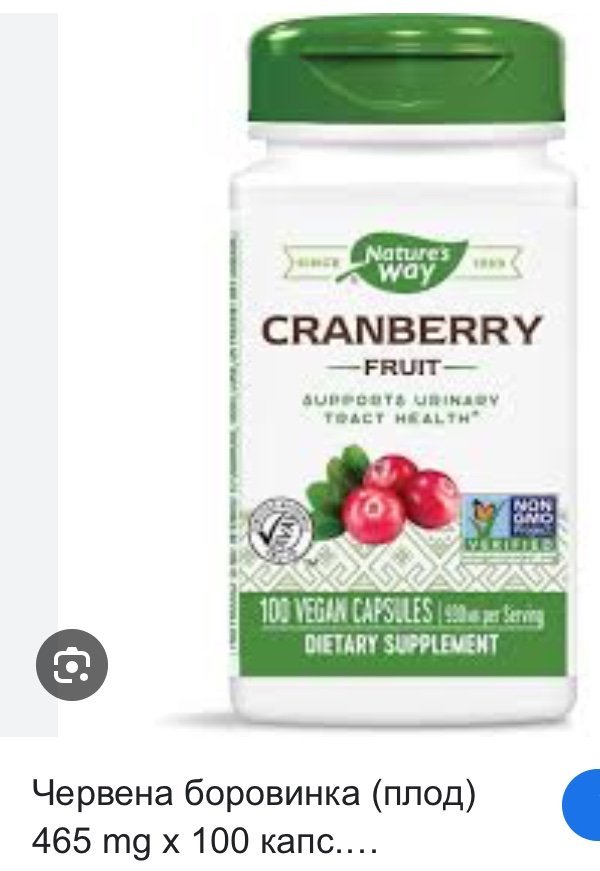Tap the blue button beside the caption
The image size is (600, 871).
tap(584, 805)
